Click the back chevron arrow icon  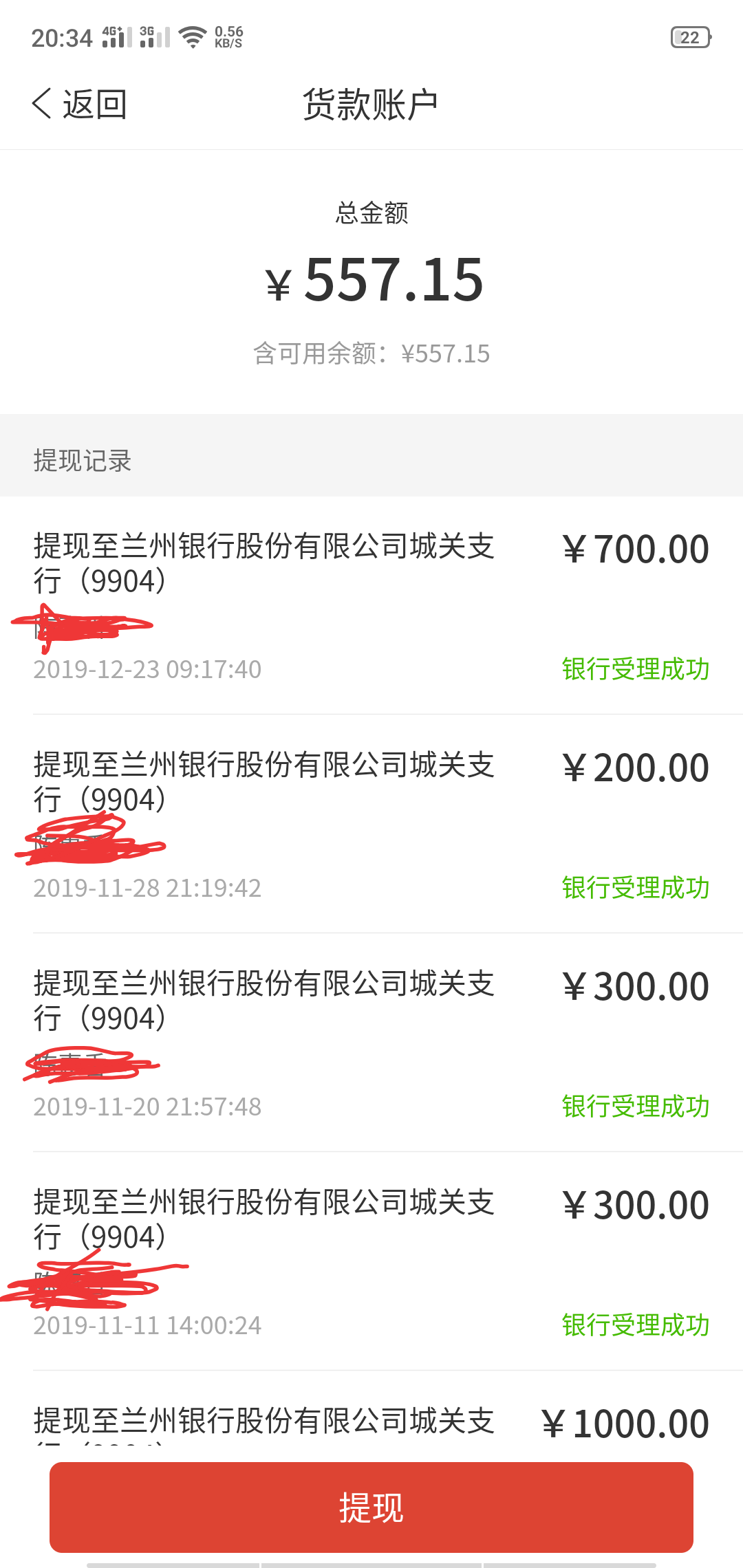click(41, 103)
